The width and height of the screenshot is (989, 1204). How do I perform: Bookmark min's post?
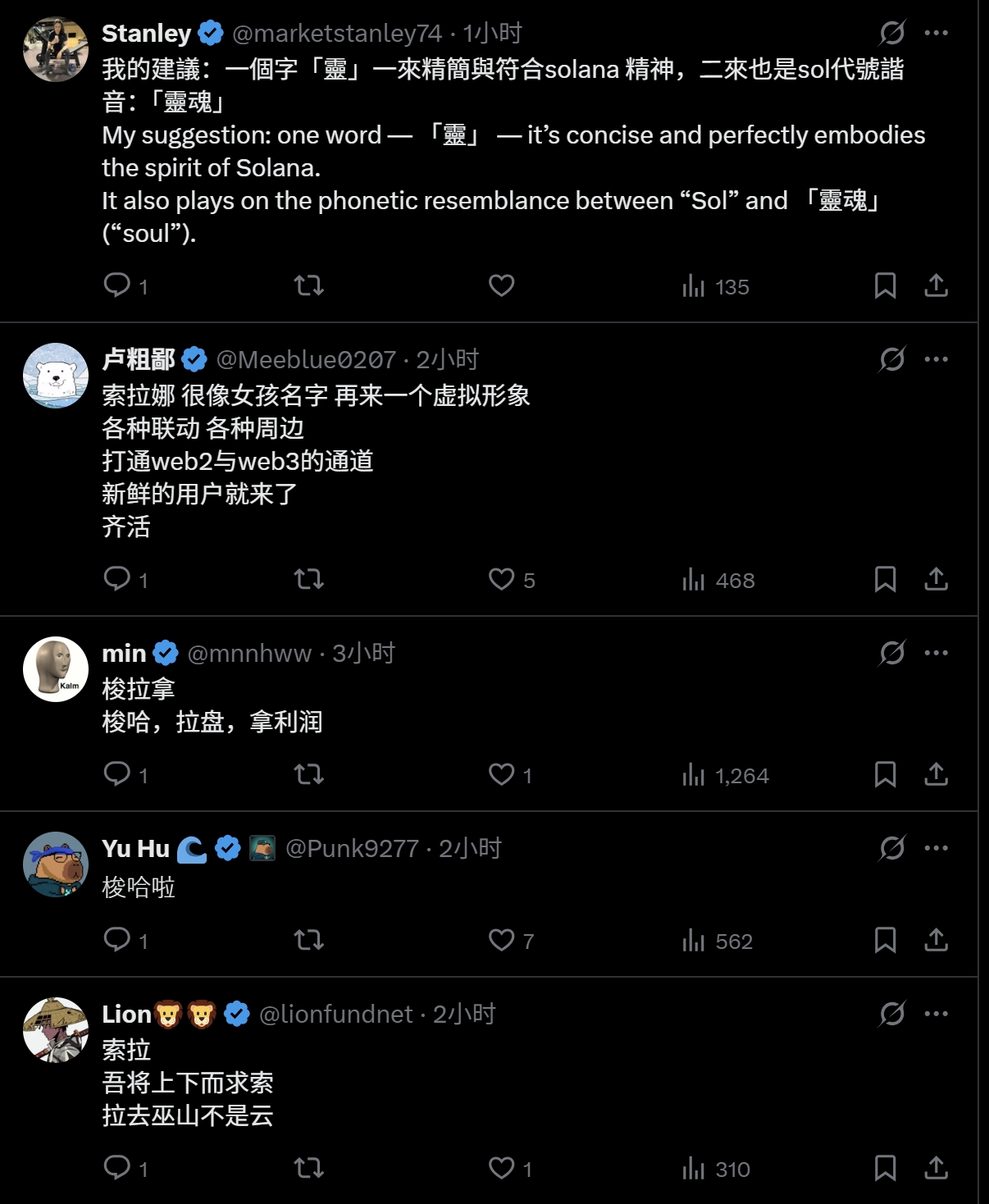885,774
